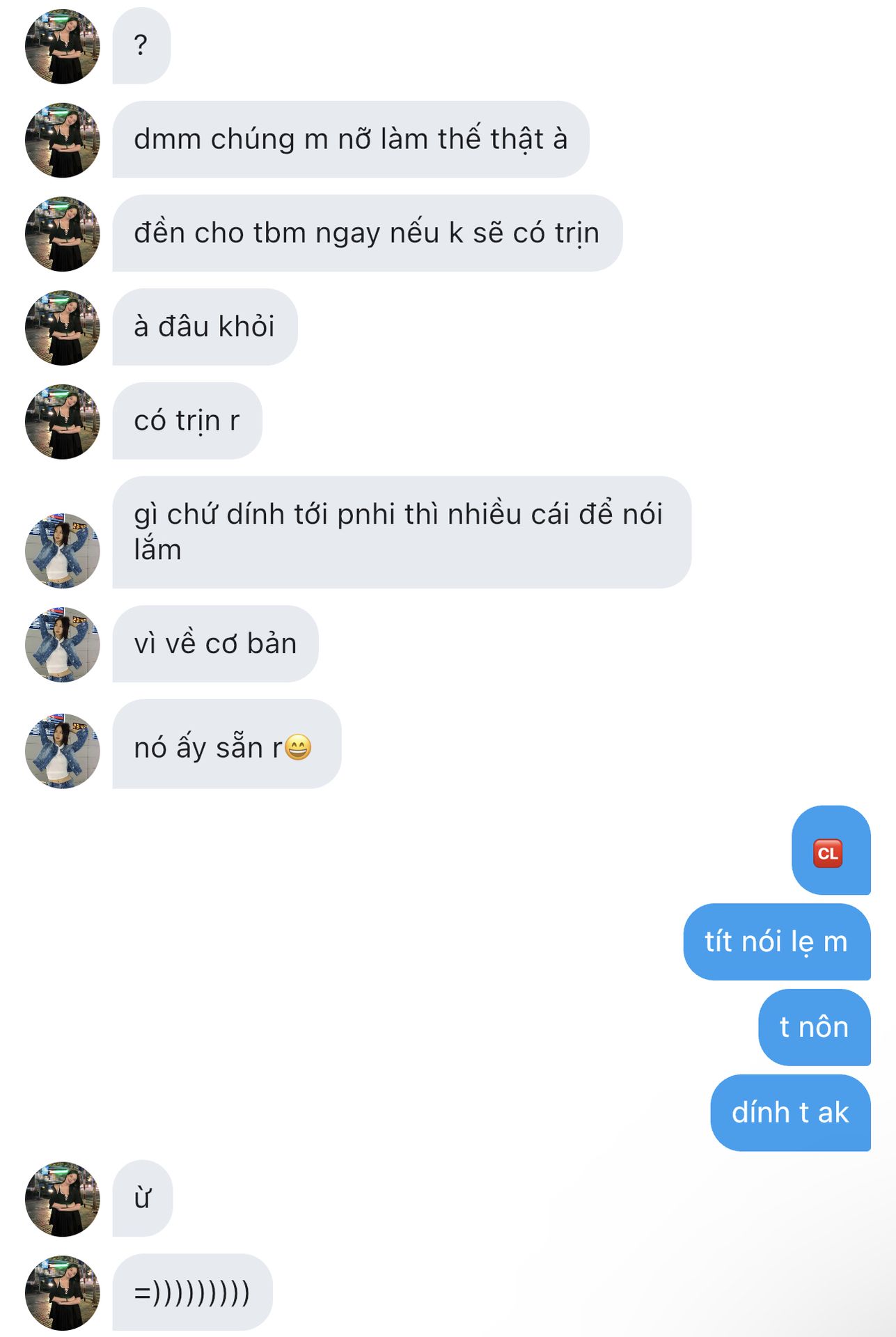View avatar next to "nó ấy sẵn r" message

tap(63, 751)
